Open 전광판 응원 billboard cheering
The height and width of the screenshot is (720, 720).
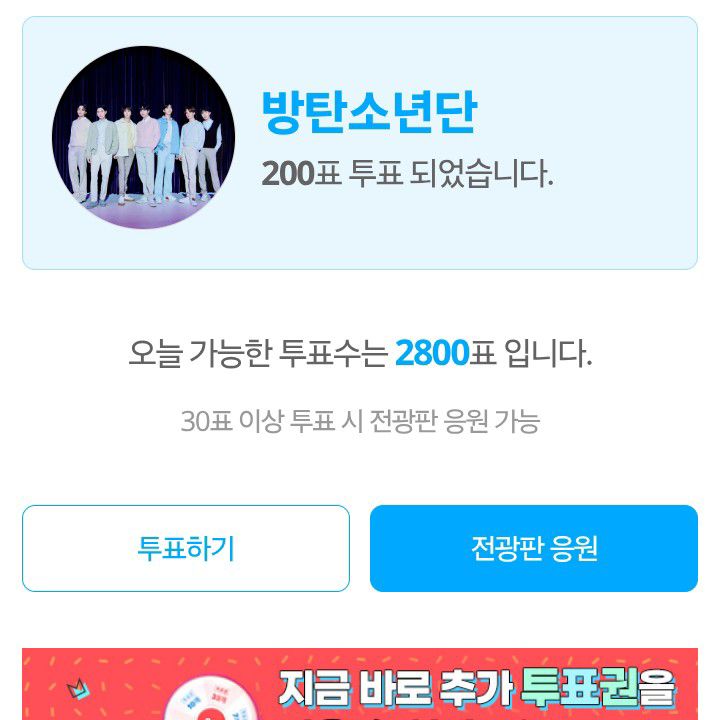pos(534,548)
